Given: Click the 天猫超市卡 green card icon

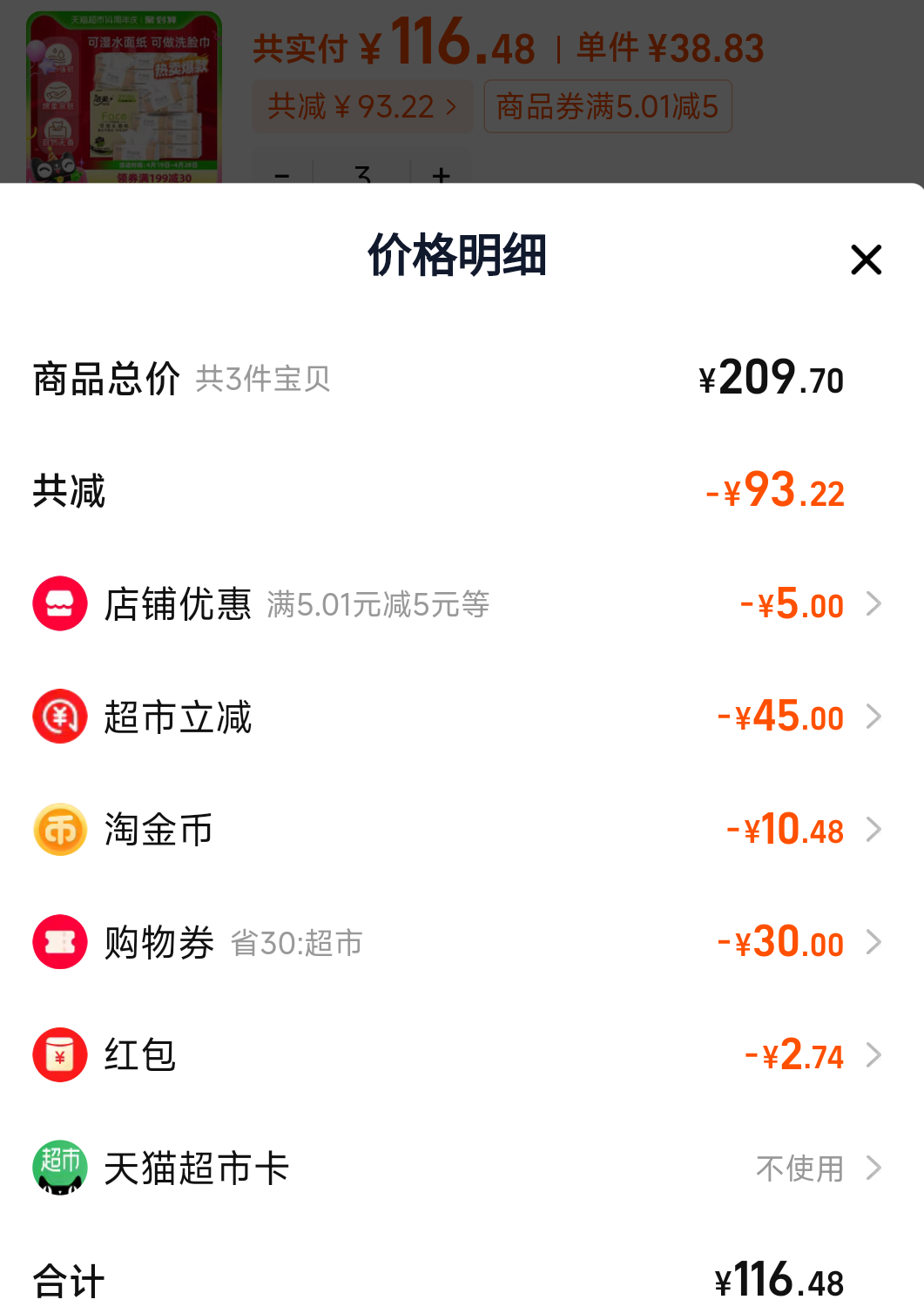Looking at the screenshot, I should tap(58, 1168).
